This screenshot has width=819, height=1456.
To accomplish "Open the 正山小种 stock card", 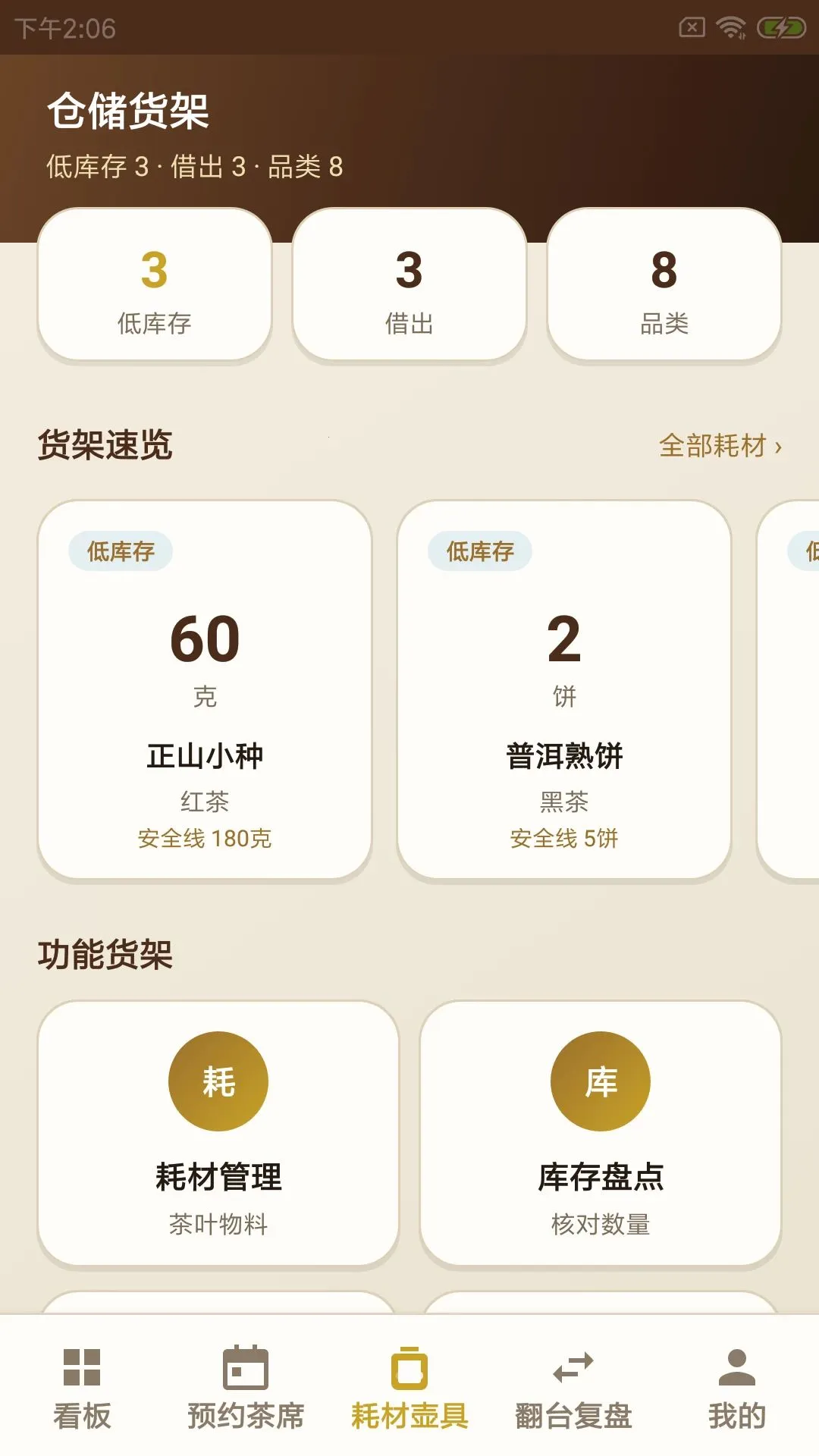I will (205, 690).
